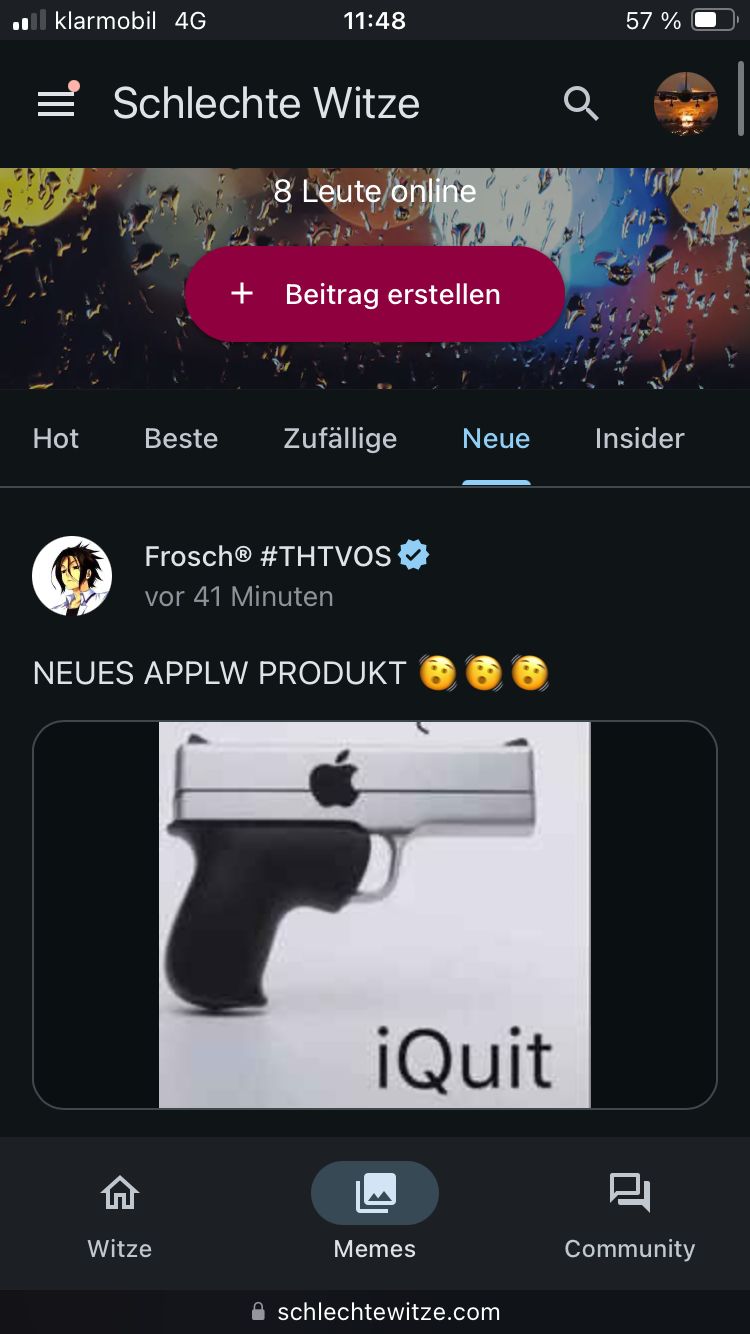Open the hamburger drawer menu
Viewport: 750px width, 1334px height.
tap(56, 103)
